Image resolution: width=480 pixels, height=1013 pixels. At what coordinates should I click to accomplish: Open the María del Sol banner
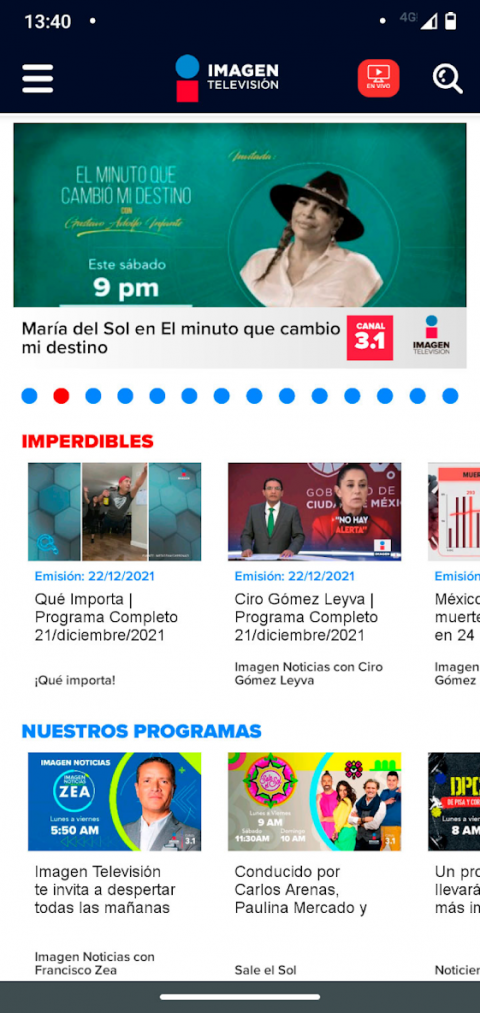(240, 245)
